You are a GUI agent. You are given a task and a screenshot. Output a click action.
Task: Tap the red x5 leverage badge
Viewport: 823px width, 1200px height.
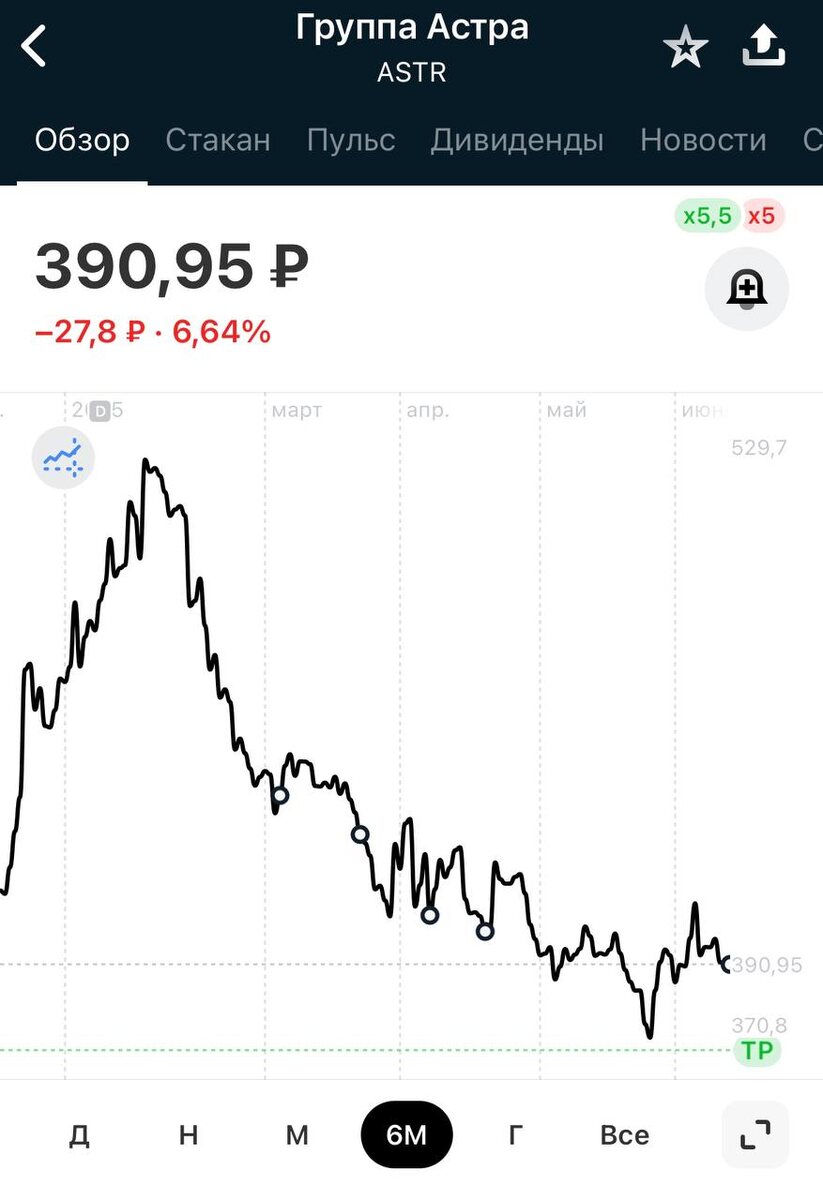click(x=761, y=215)
